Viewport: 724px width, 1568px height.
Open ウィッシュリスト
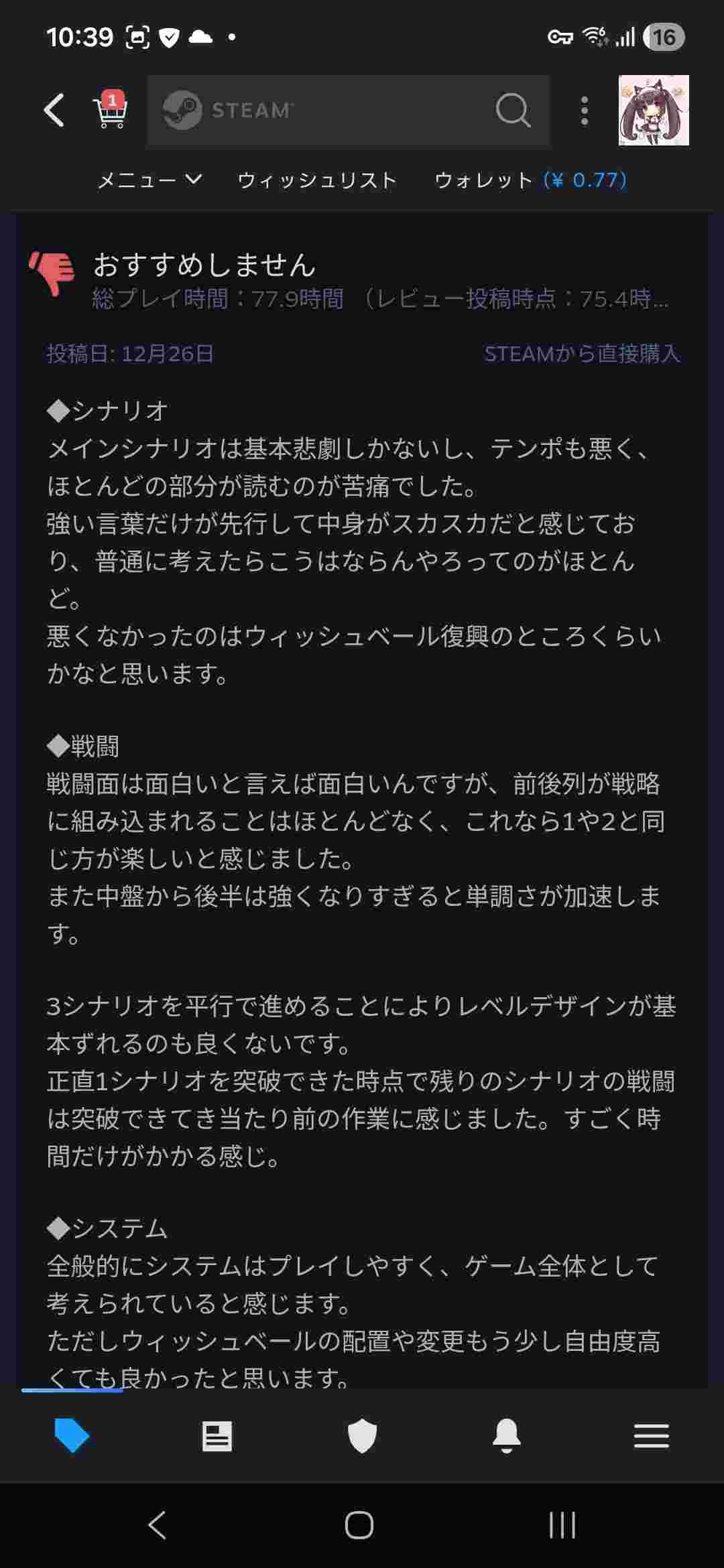tap(317, 180)
